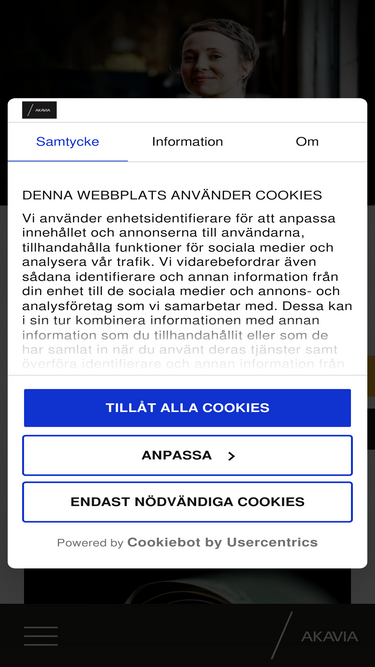Switch to the Samtycke tab
Screen dimensions: 375x667
68,142
